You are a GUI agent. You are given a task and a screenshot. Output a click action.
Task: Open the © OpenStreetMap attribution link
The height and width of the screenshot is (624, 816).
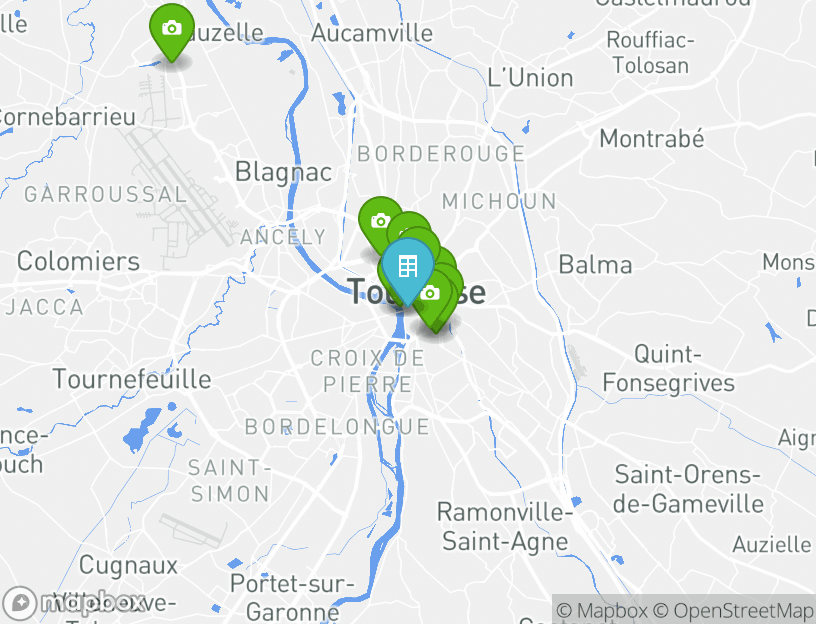pos(734,610)
